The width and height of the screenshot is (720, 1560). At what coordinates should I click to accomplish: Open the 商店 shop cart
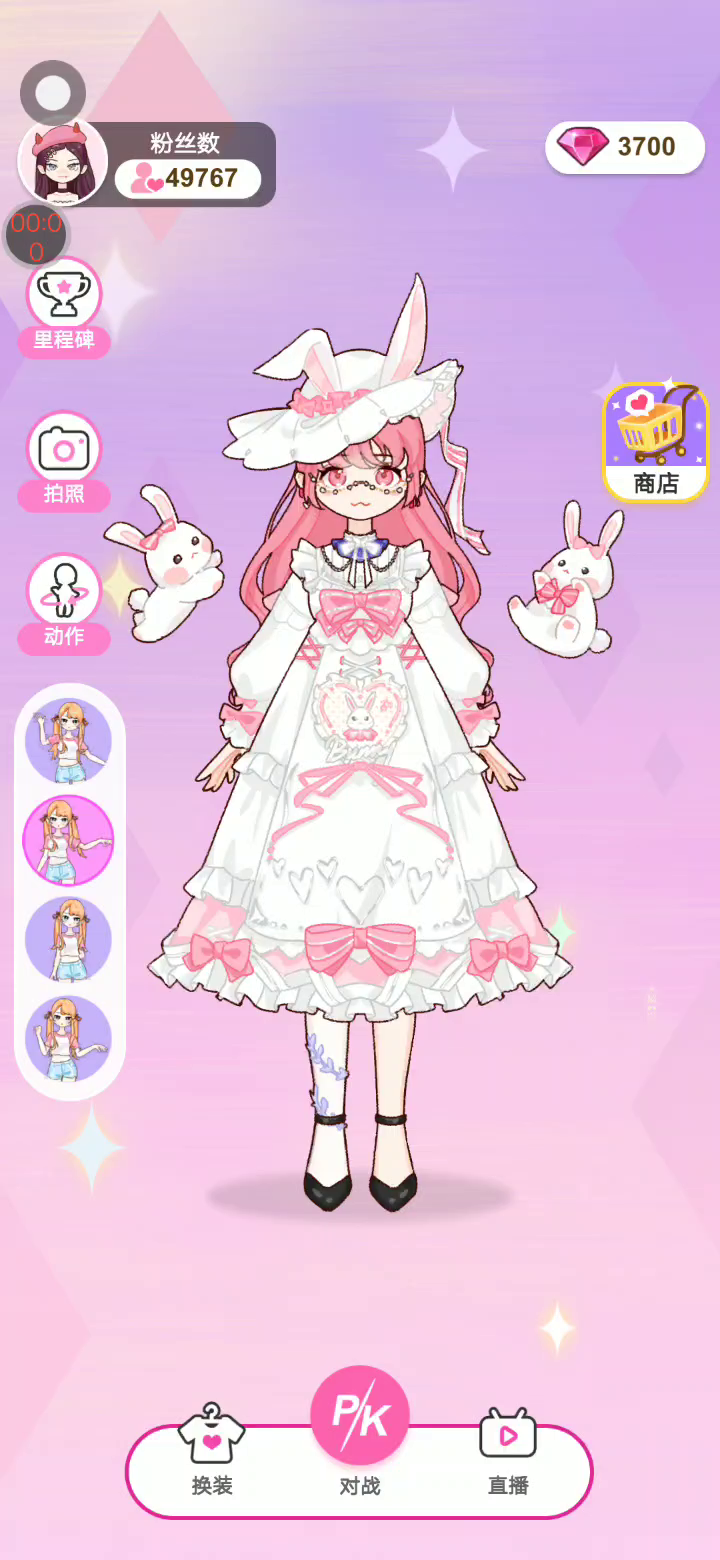click(656, 440)
